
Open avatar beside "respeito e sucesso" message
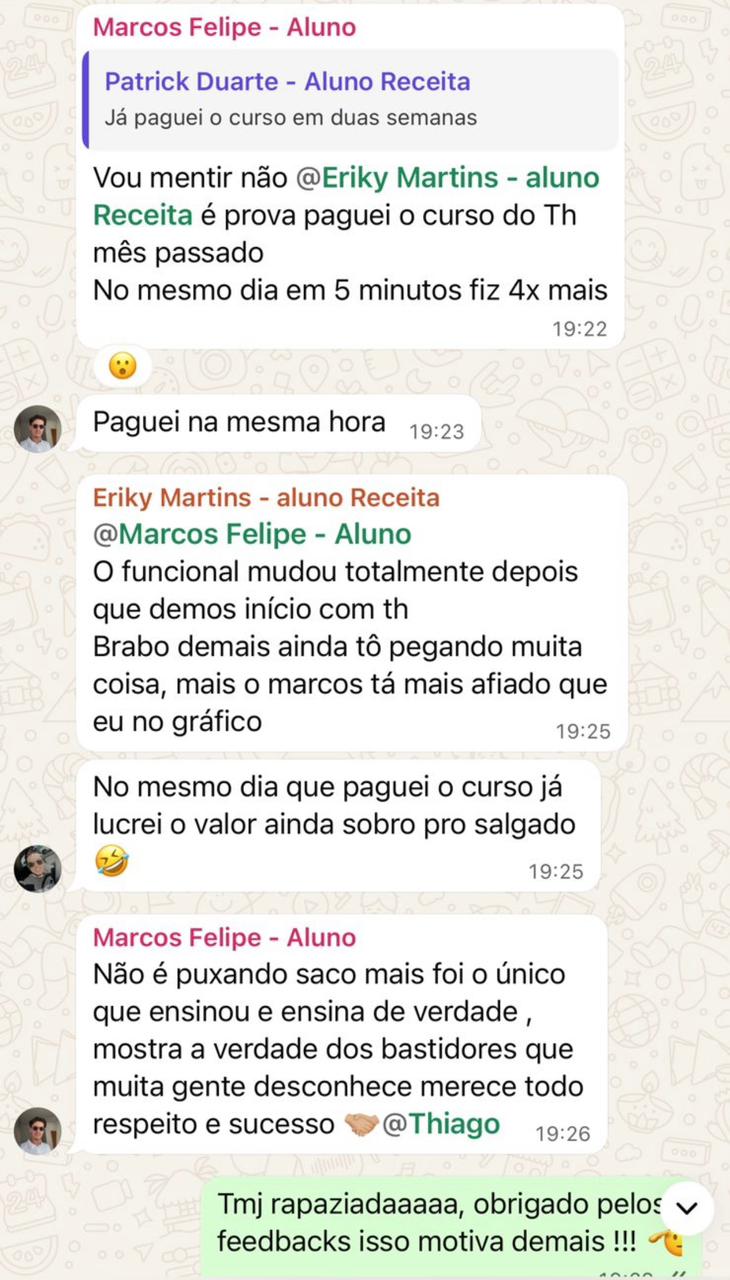click(x=38, y=1131)
